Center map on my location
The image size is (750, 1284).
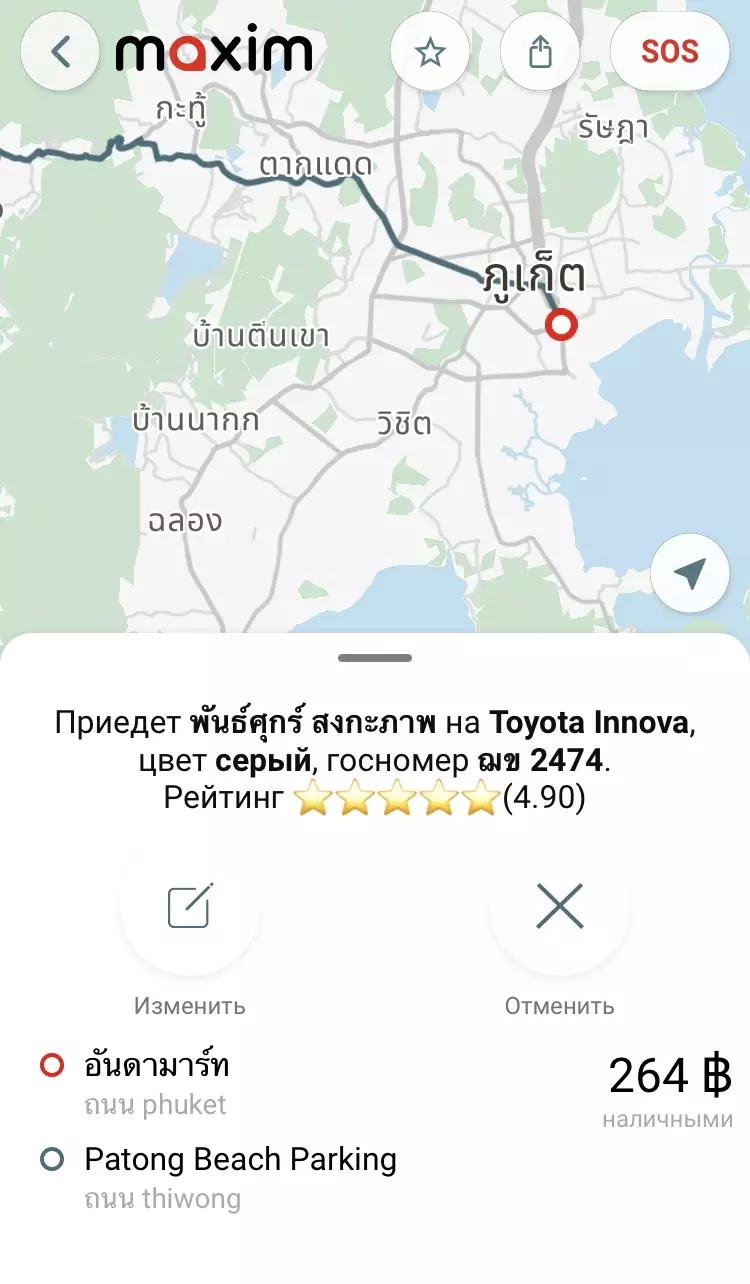click(689, 573)
